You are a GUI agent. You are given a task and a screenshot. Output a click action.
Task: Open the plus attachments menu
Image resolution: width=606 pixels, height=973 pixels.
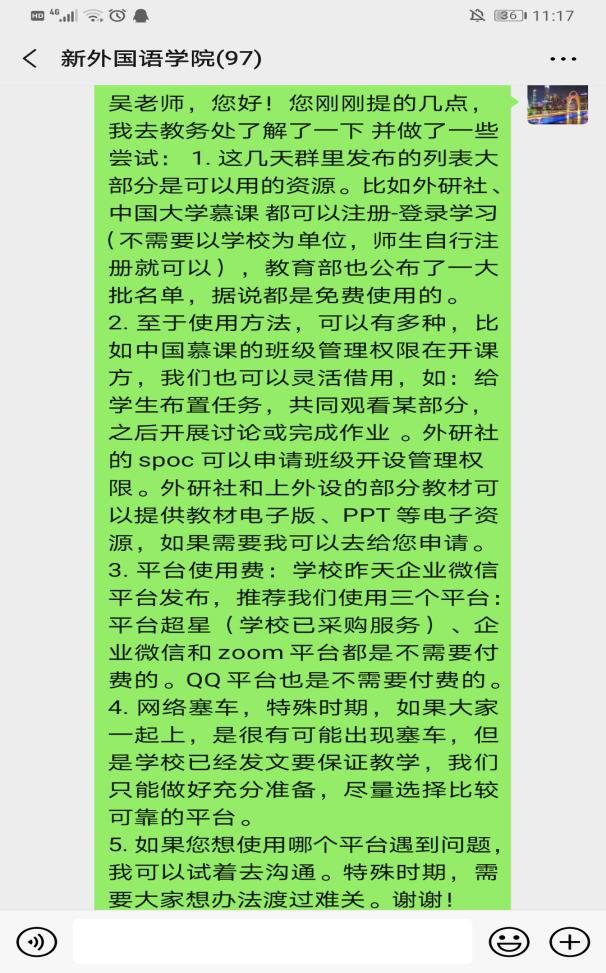pyautogui.click(x=569, y=942)
